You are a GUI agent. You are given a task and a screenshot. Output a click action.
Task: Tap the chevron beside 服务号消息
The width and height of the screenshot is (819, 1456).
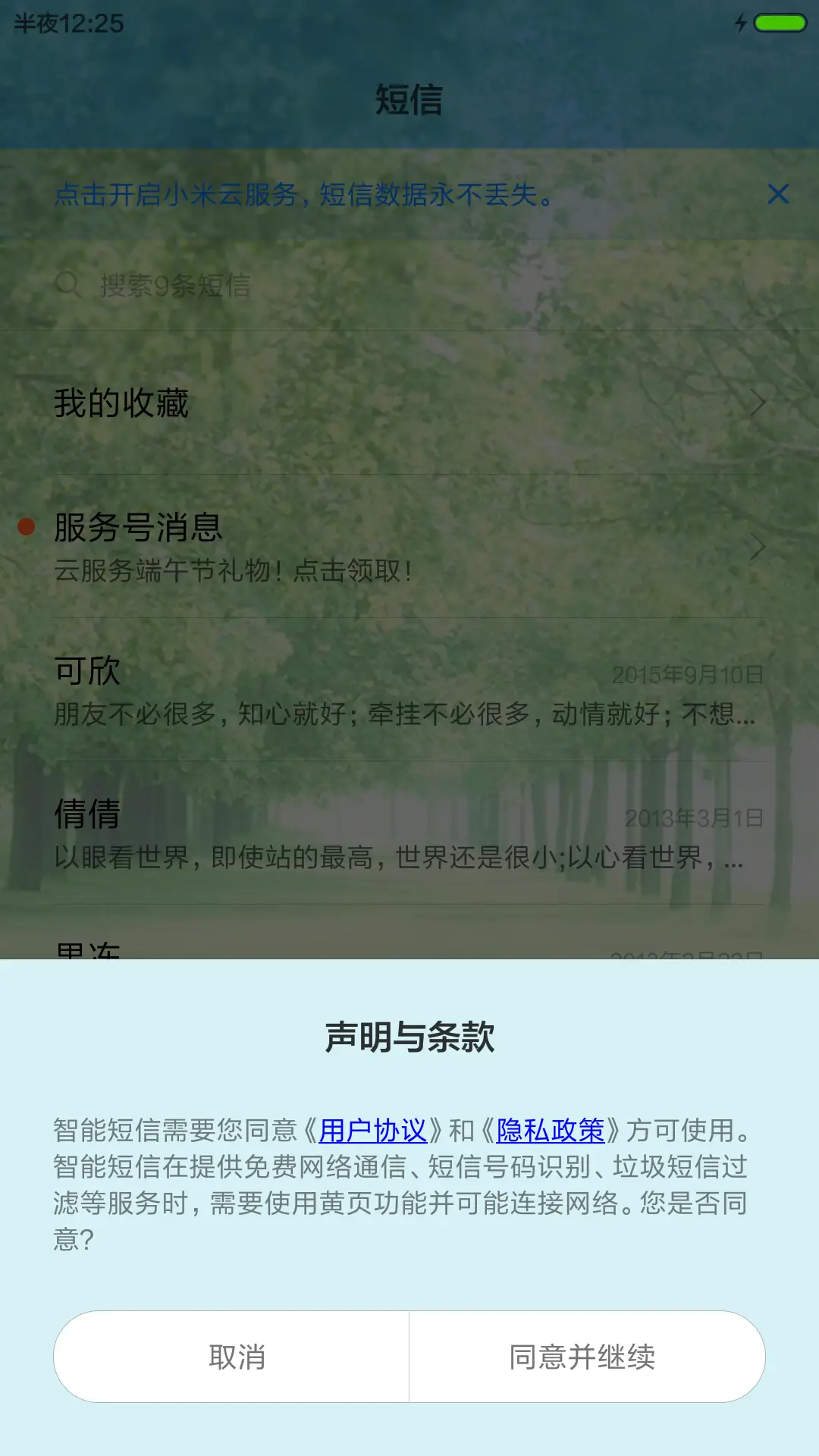(x=760, y=544)
